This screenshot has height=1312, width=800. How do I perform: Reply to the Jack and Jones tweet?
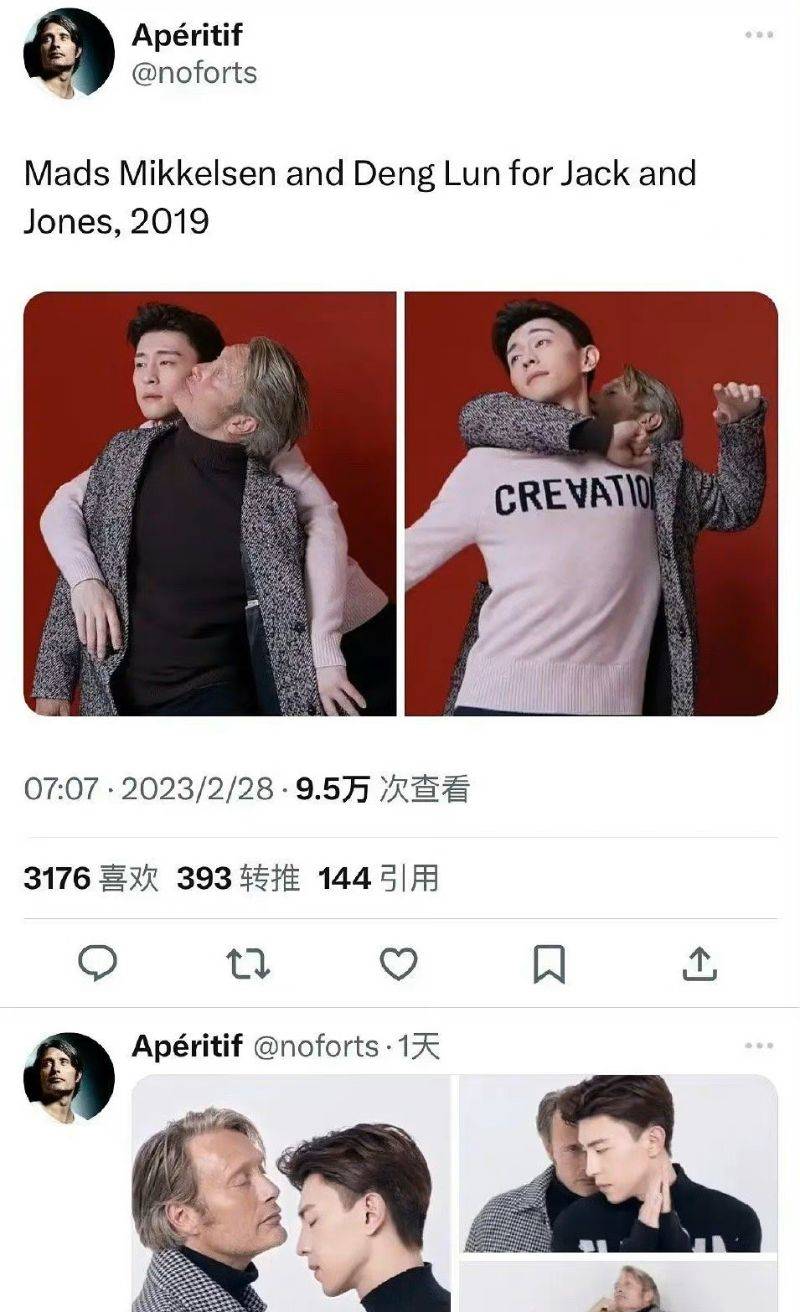98,963
